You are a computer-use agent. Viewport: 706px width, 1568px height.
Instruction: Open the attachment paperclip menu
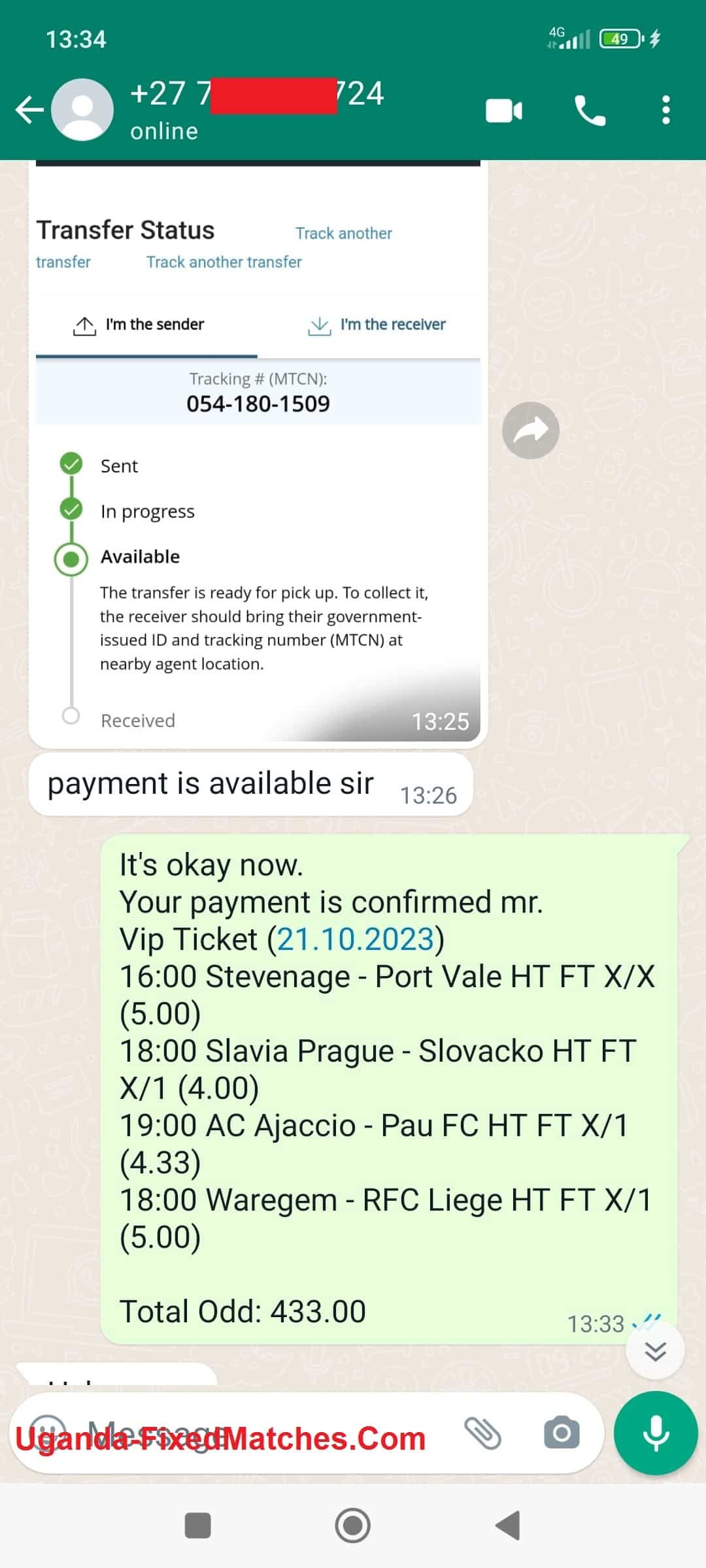tap(482, 1433)
